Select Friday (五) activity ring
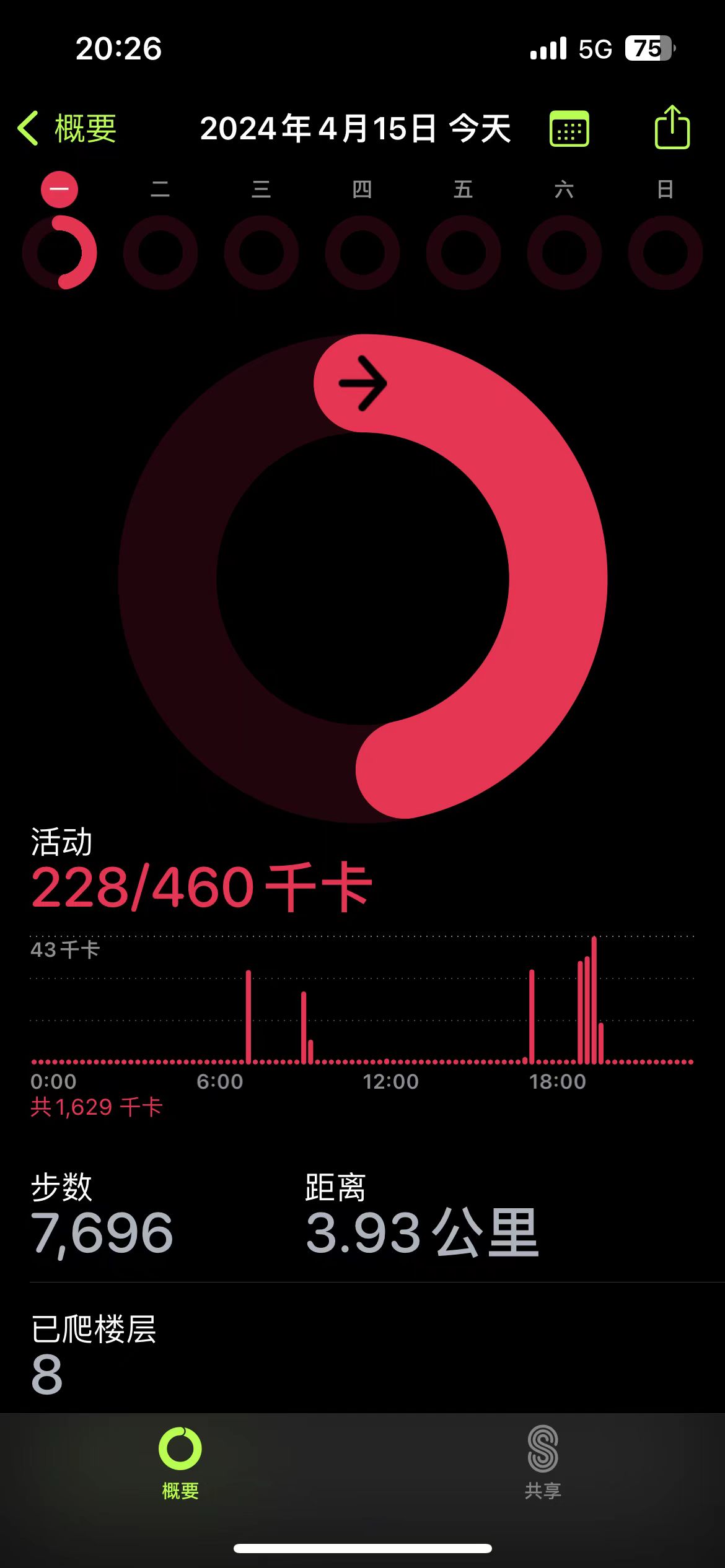This screenshot has width=725, height=1568. click(x=464, y=252)
